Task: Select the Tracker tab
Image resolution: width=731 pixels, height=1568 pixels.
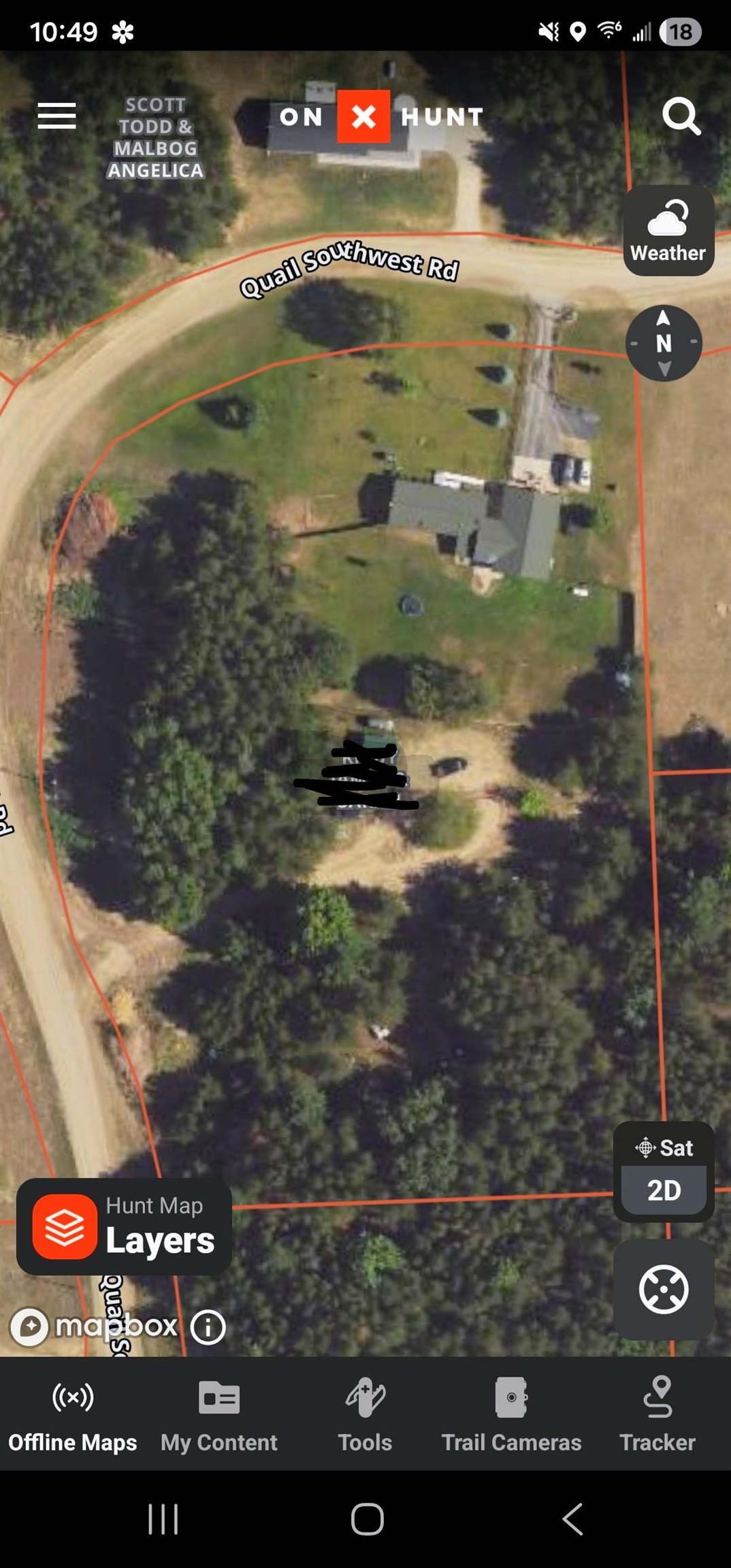Action: tap(657, 1414)
